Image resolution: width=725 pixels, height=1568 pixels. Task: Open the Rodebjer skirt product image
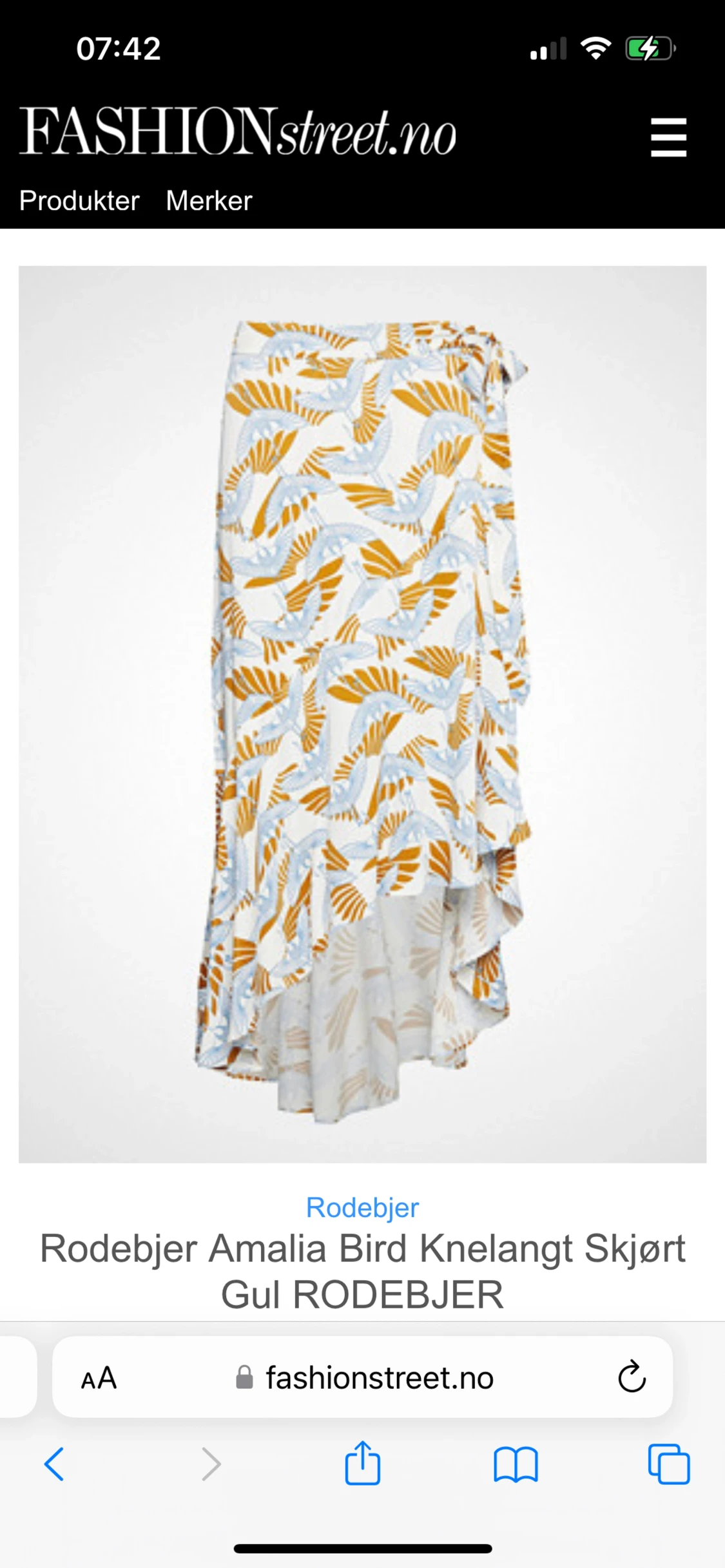(x=362, y=714)
